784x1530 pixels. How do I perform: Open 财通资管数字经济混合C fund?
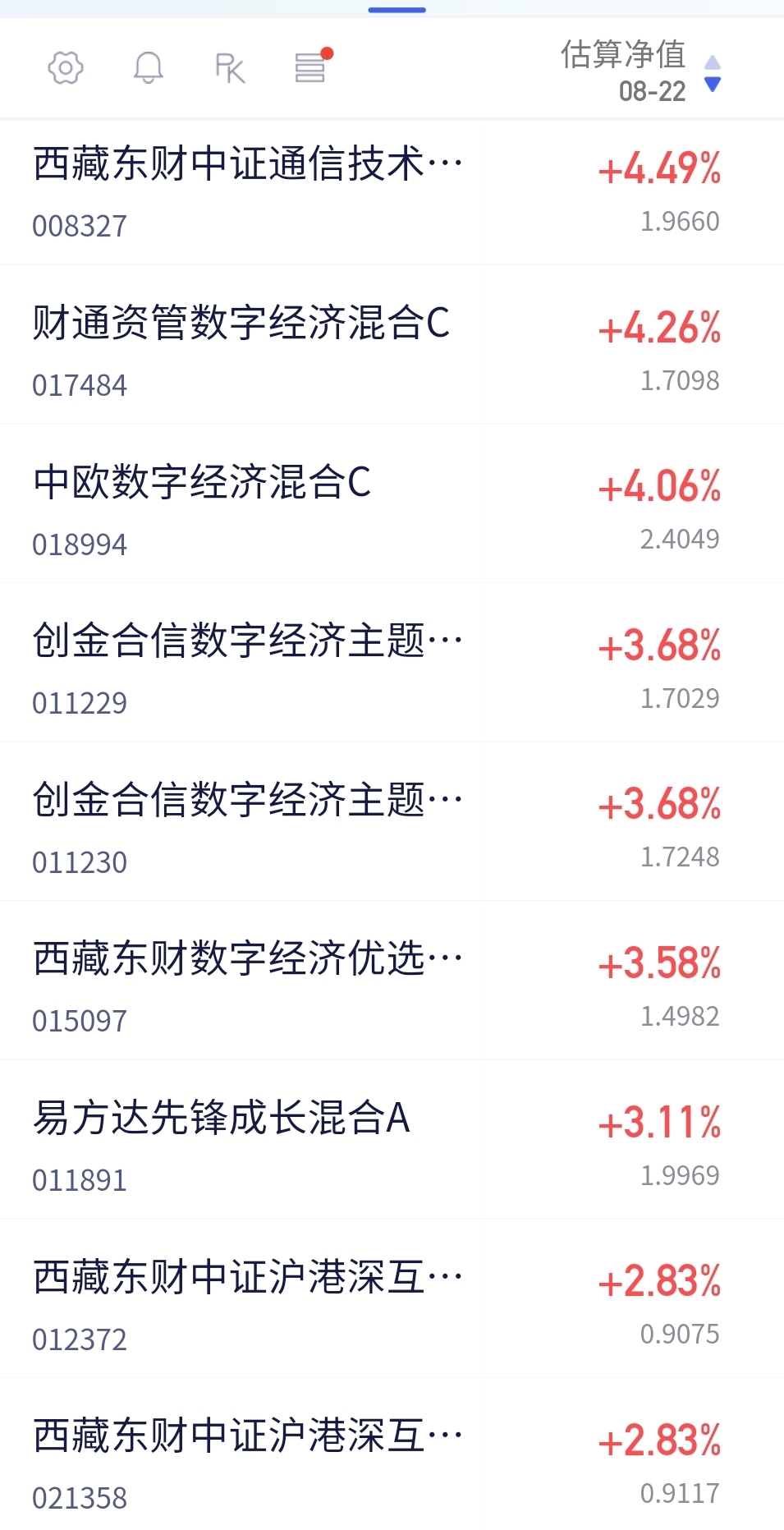pos(392,345)
